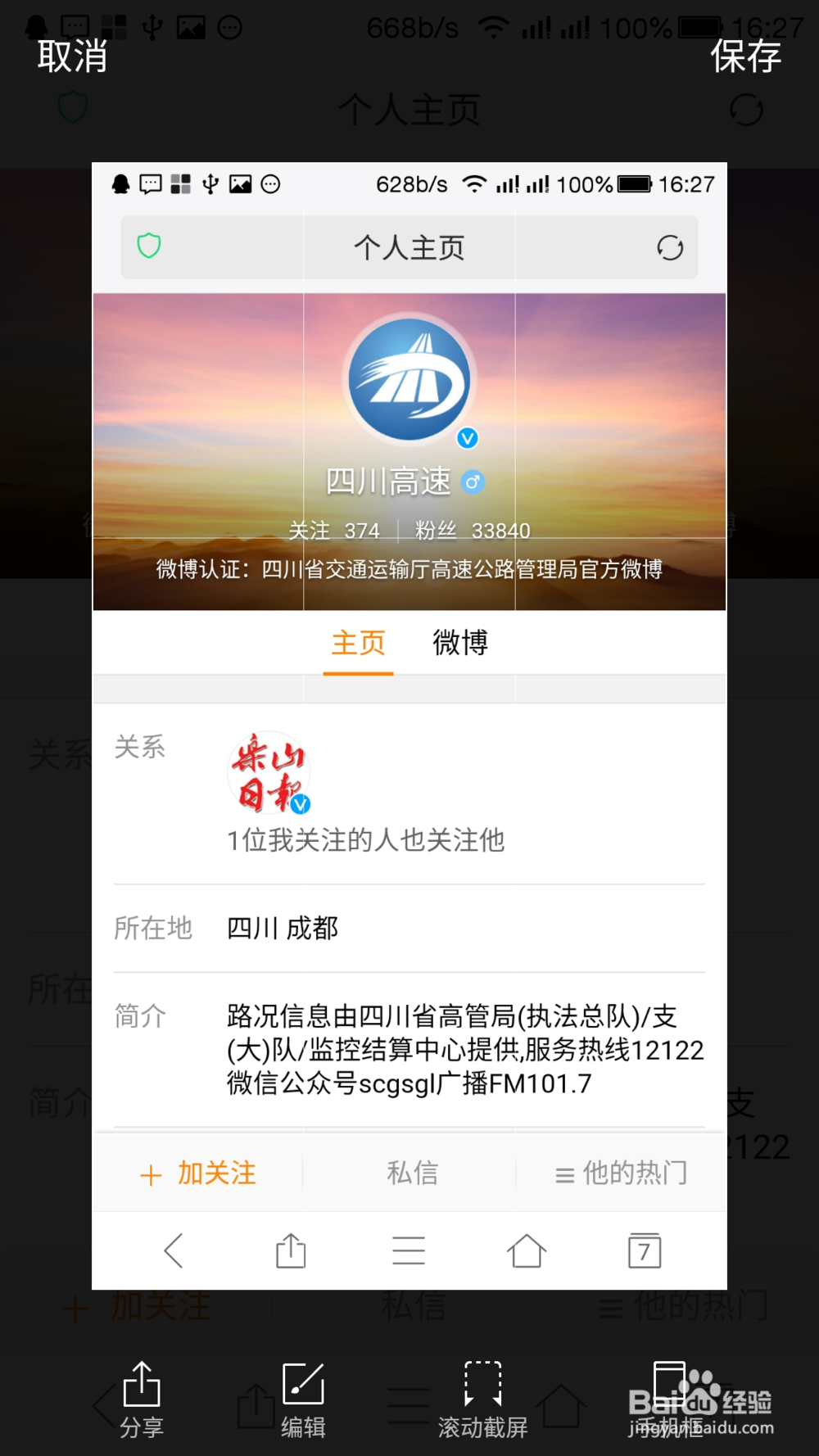
Task: Go back using the browser back arrow
Action: click(173, 1250)
